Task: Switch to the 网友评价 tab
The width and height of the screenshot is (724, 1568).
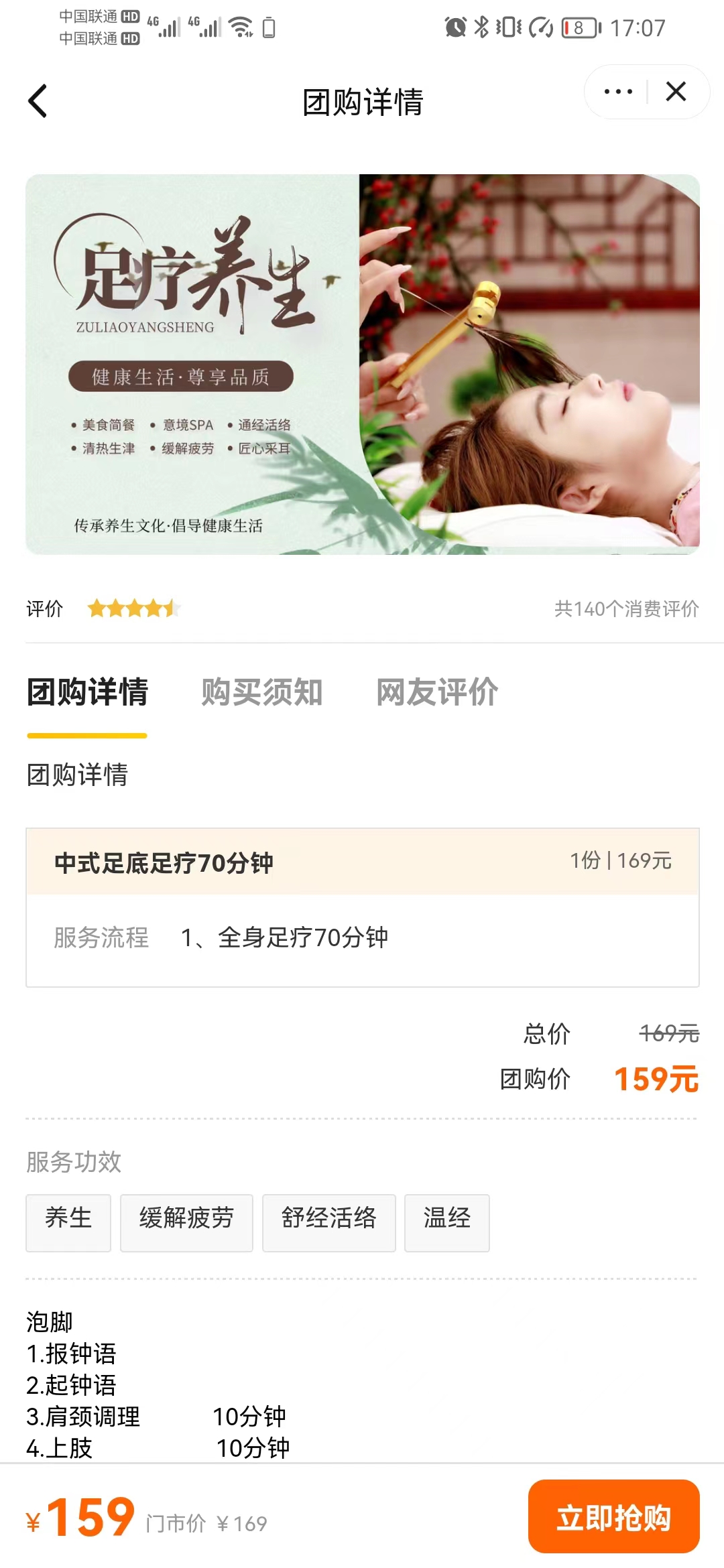Action: tap(436, 692)
